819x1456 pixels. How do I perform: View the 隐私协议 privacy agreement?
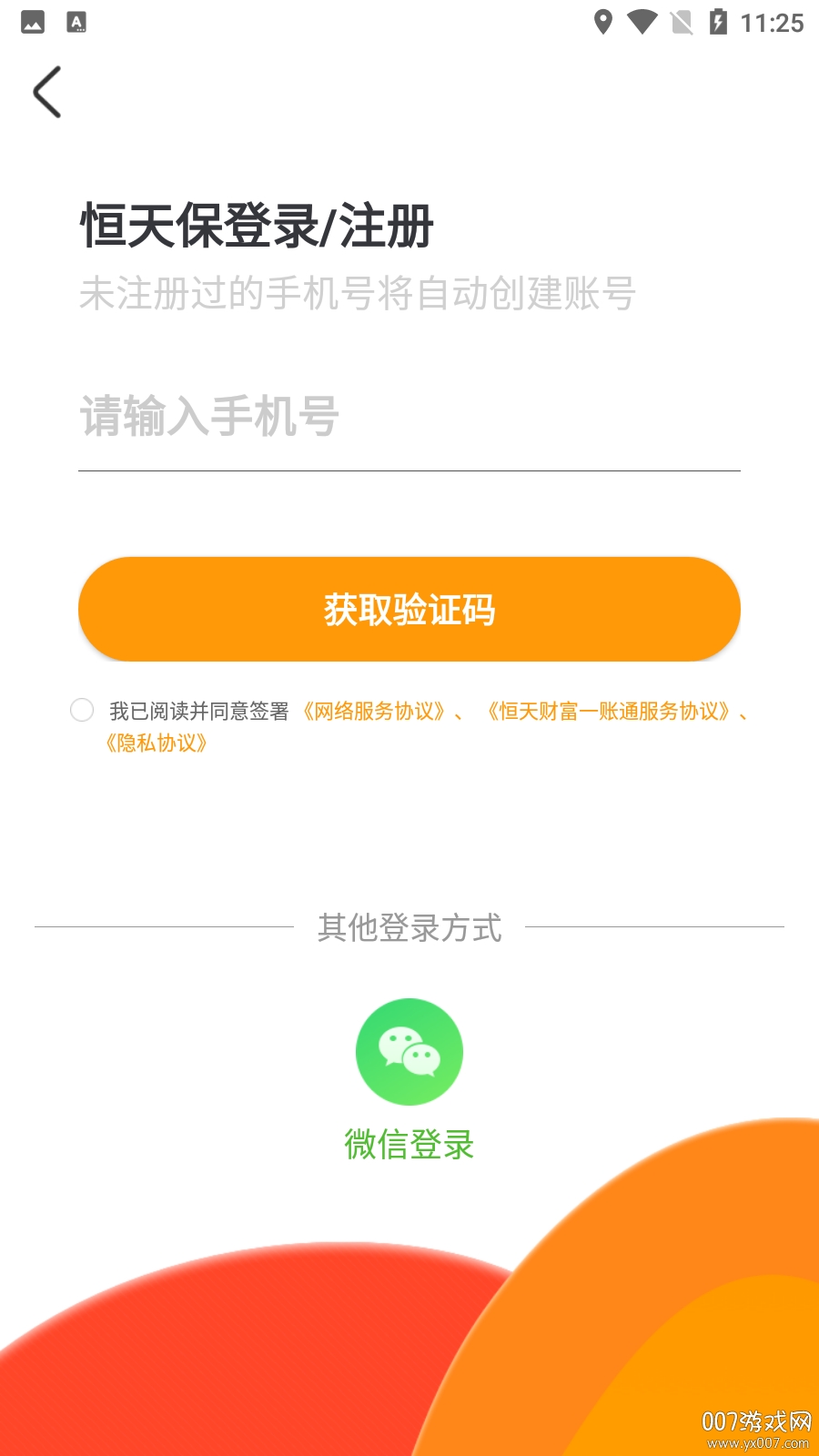(157, 743)
